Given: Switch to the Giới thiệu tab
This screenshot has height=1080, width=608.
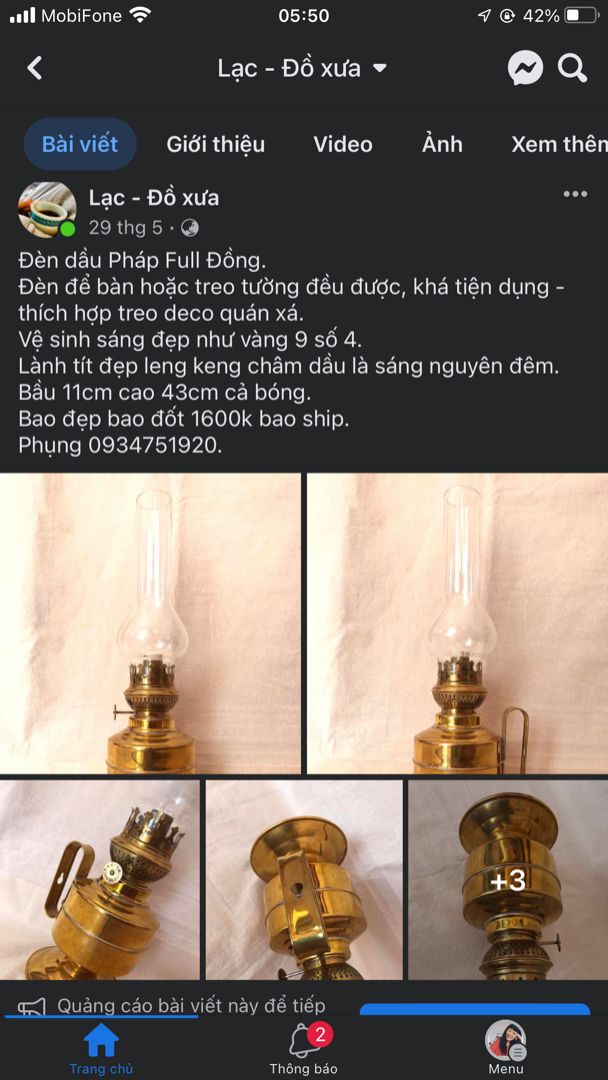Looking at the screenshot, I should point(215,144).
